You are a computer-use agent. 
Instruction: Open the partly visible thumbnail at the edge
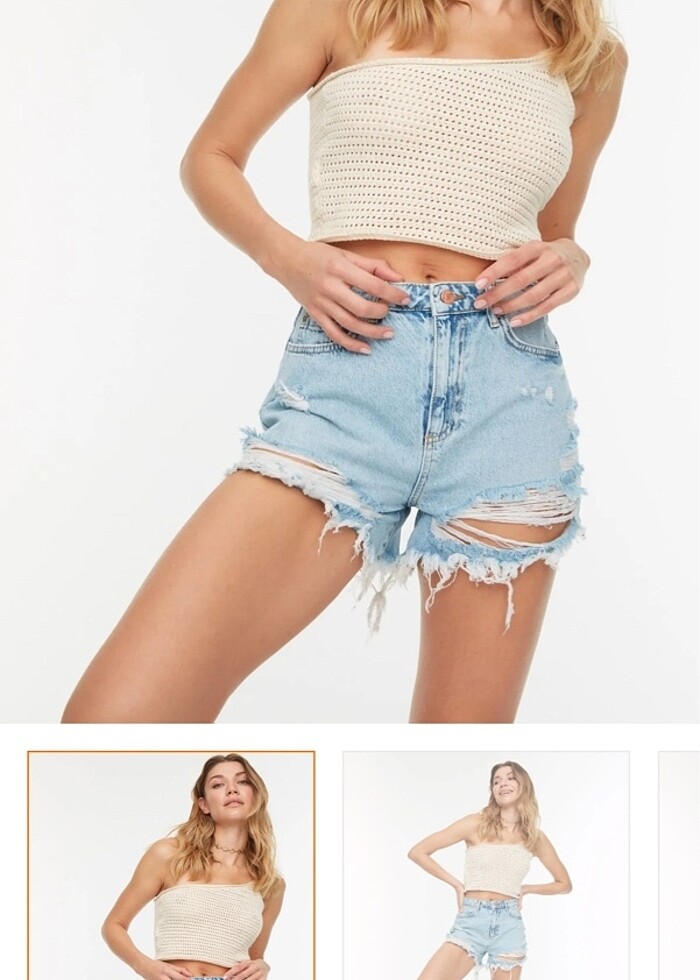(x=680, y=865)
